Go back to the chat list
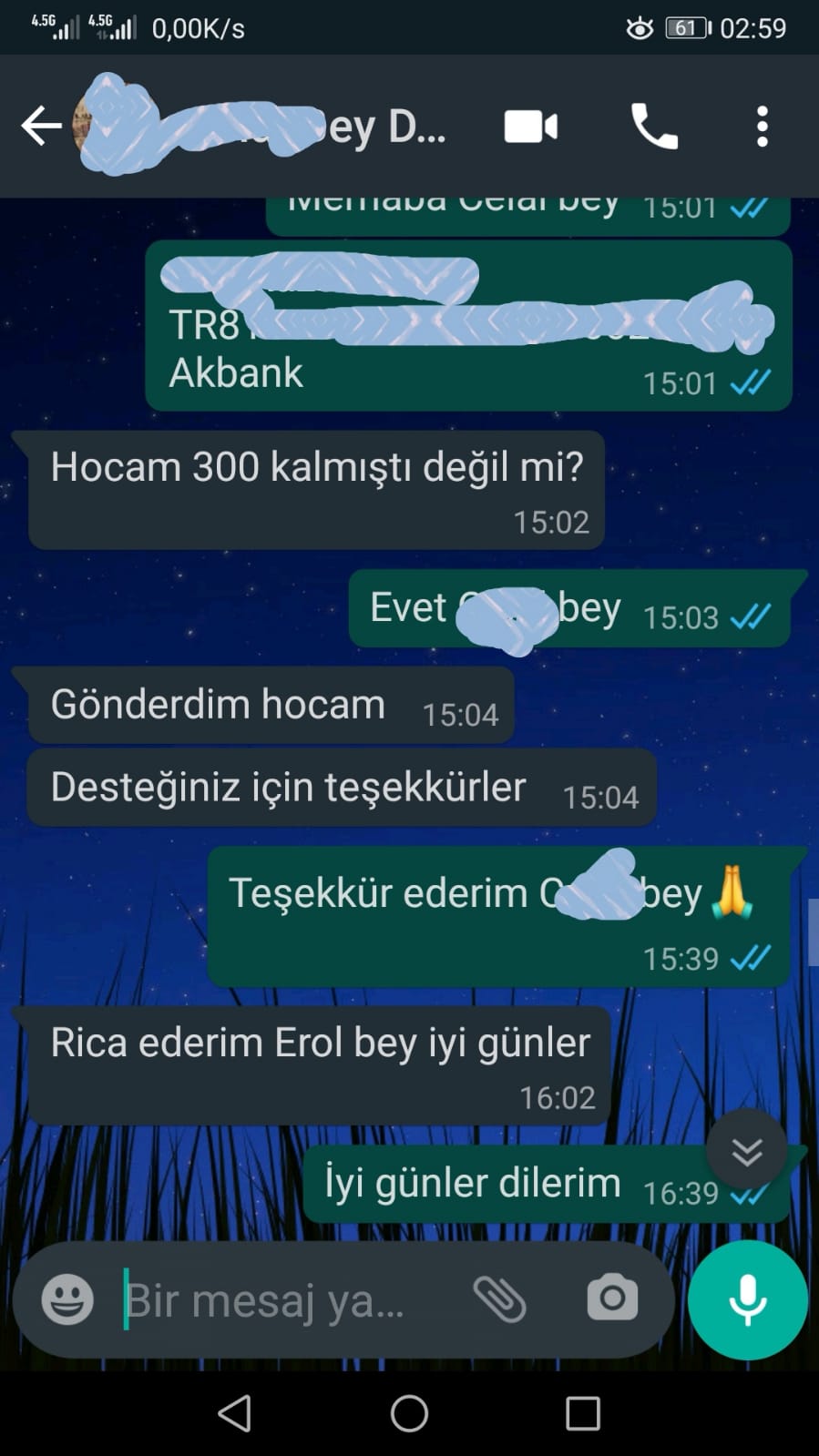 [41, 127]
